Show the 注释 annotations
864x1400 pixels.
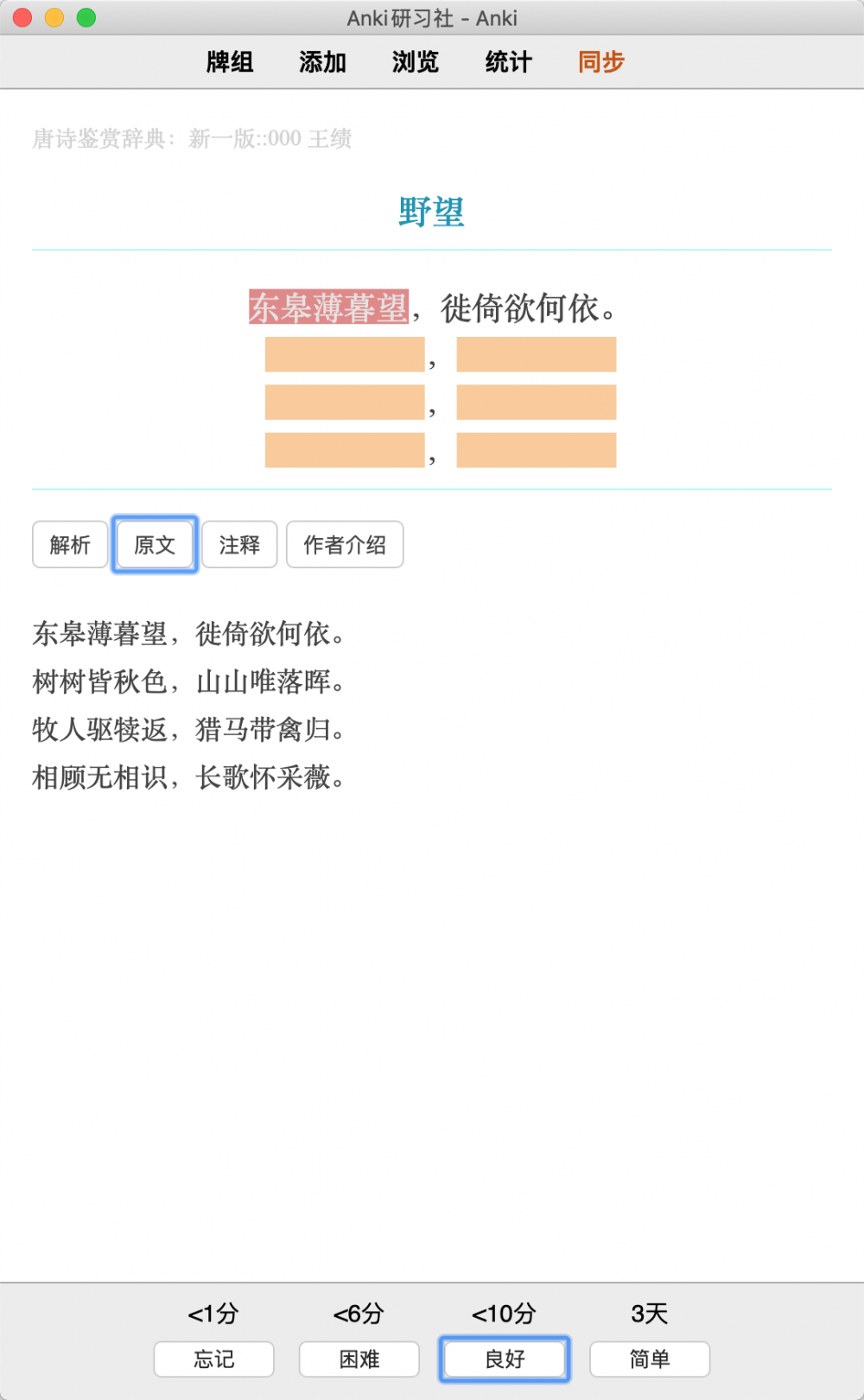click(x=239, y=544)
